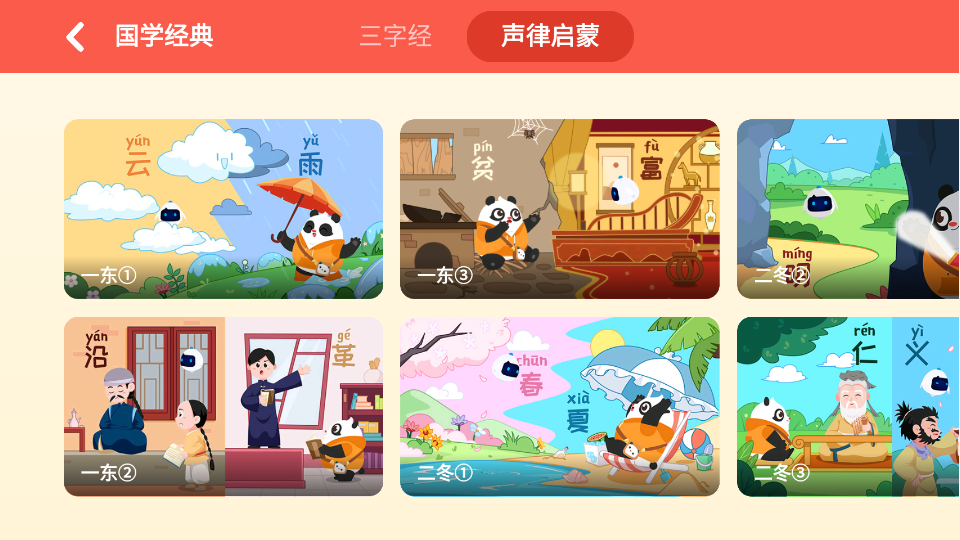Go back from 国学经典 page

[x=75, y=37]
